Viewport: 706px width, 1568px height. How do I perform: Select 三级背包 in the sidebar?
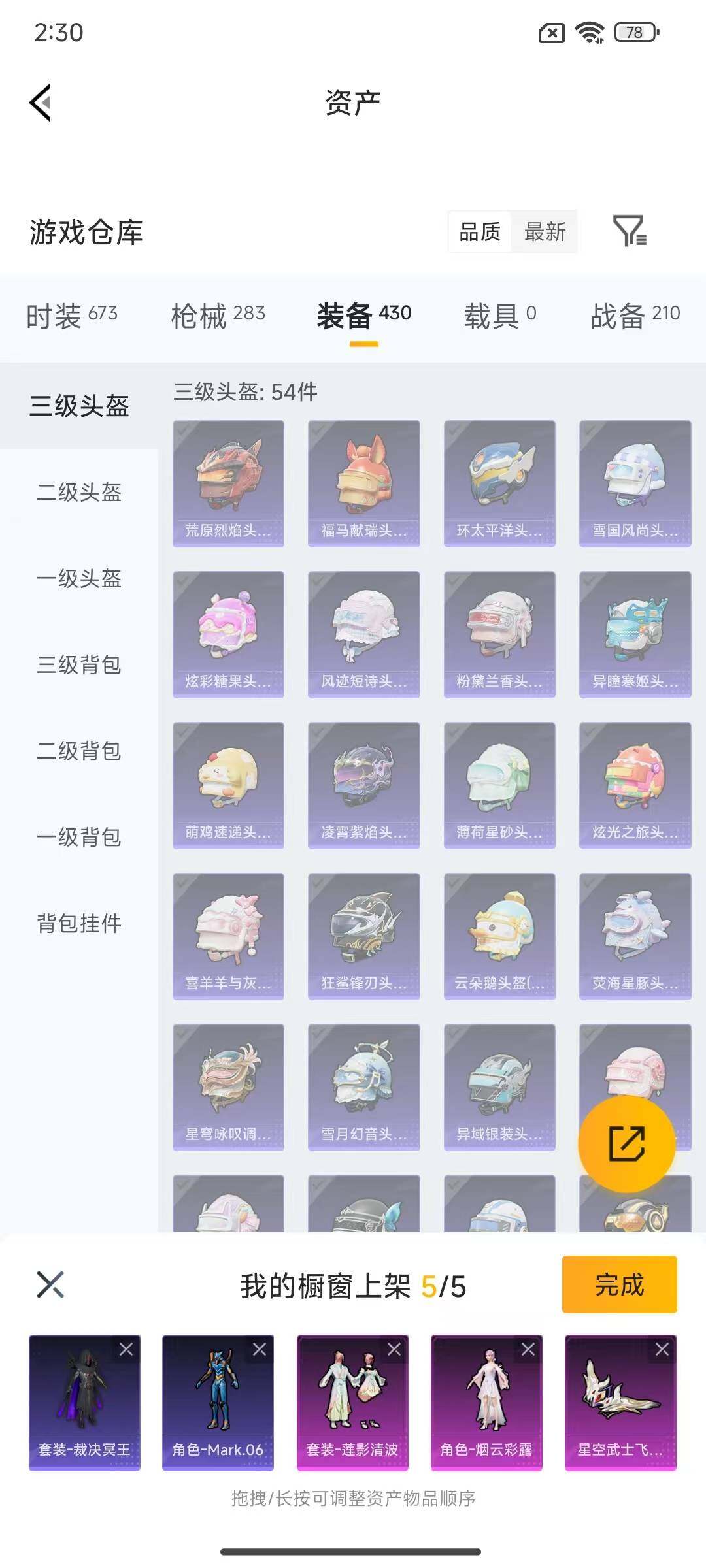pos(78,666)
